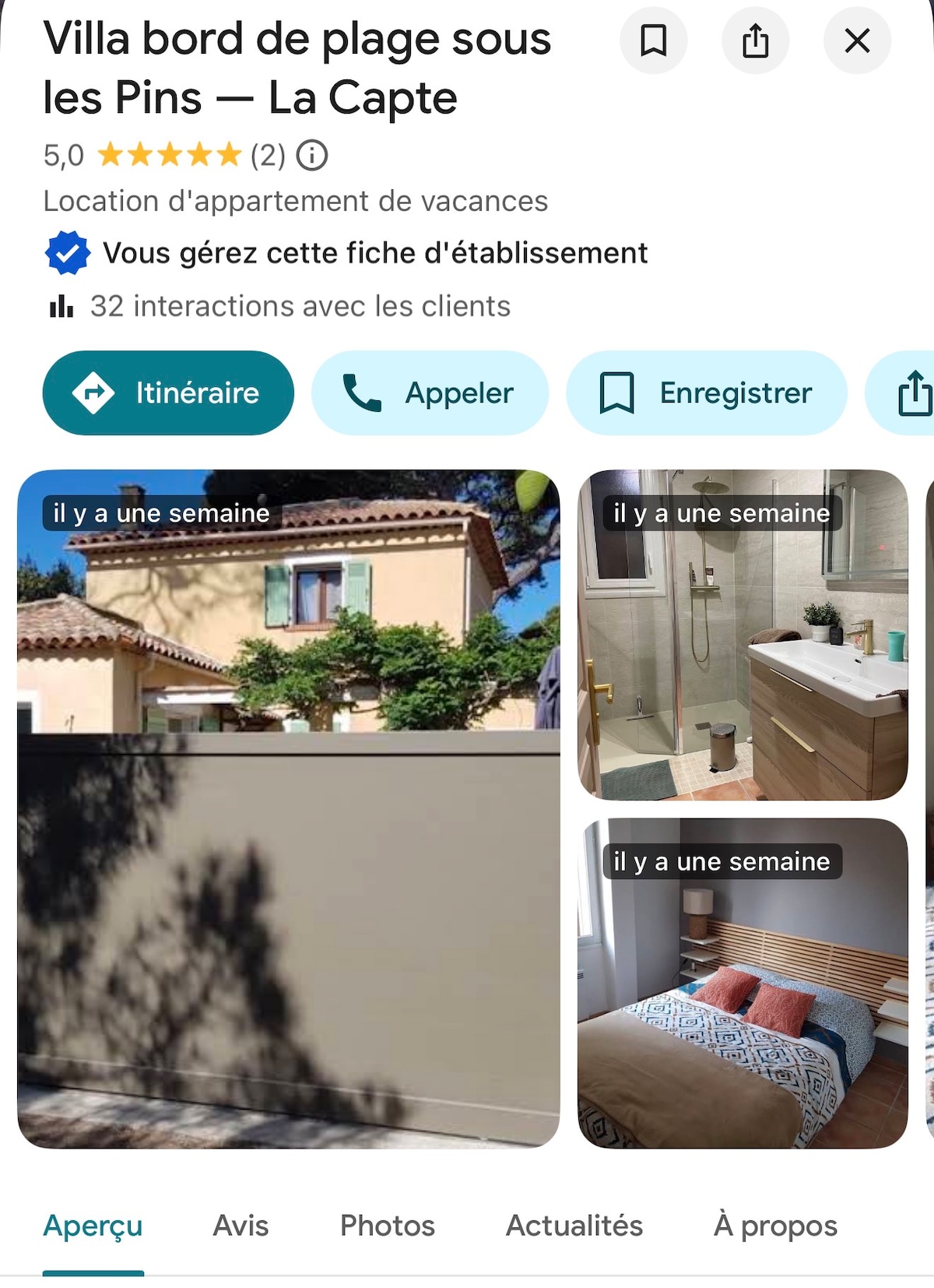Viewport: 934px width, 1288px height.
Task: Share this listing via top share icon
Action: coord(755,40)
